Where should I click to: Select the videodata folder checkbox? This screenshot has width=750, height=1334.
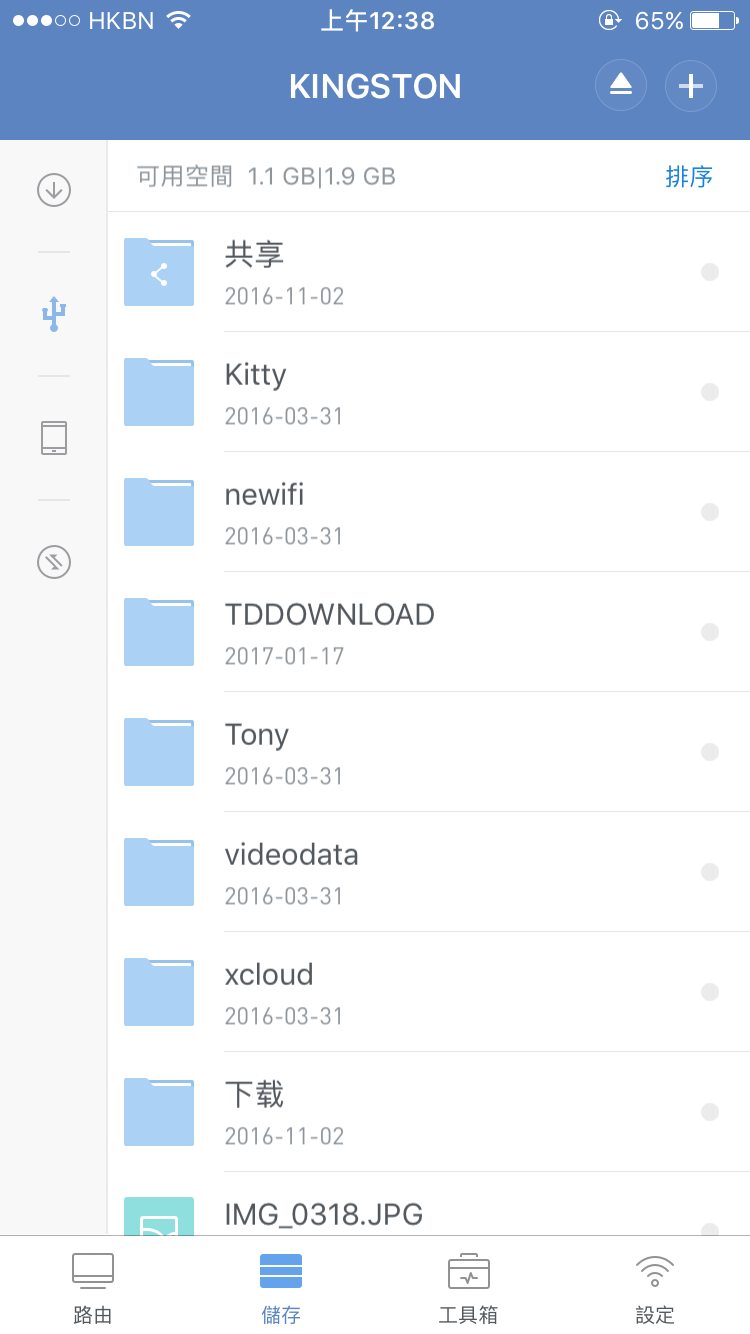[x=710, y=872]
